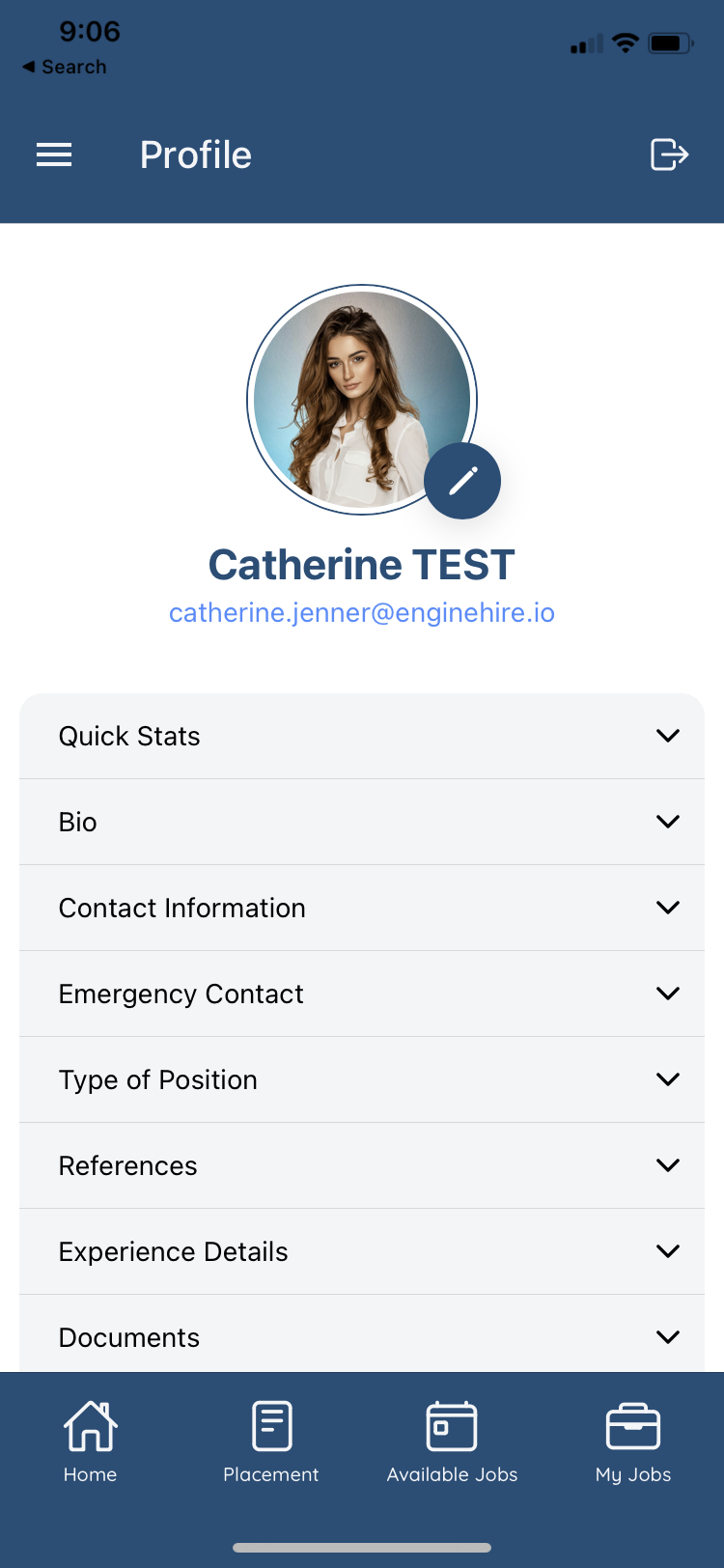This screenshot has width=724, height=1568.
Task: Go to the Home tab
Action: [91, 1442]
